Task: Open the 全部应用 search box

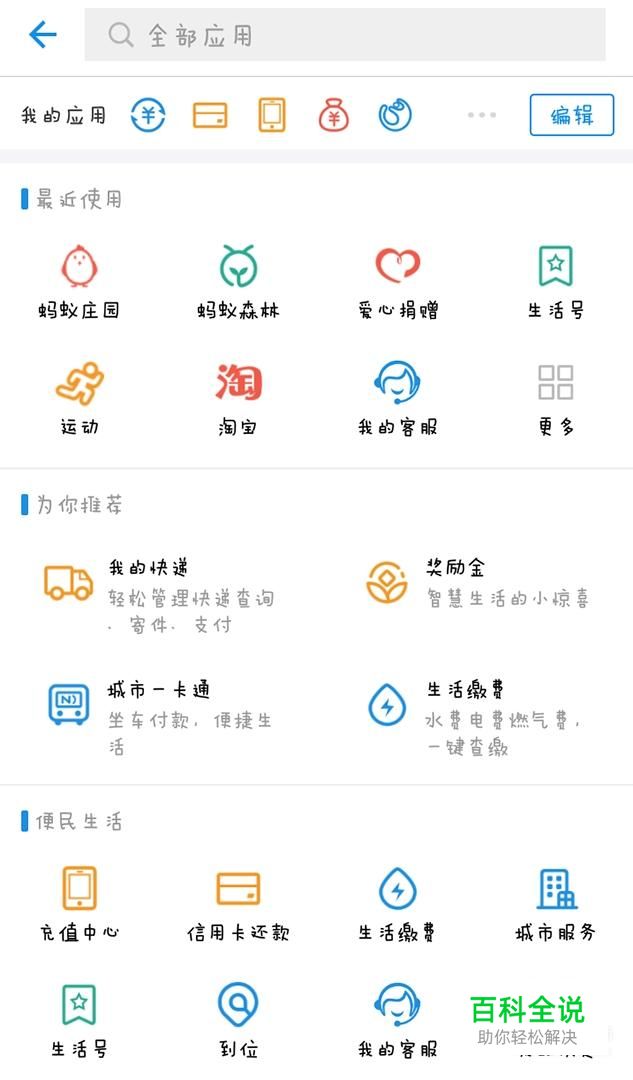Action: [x=345, y=34]
